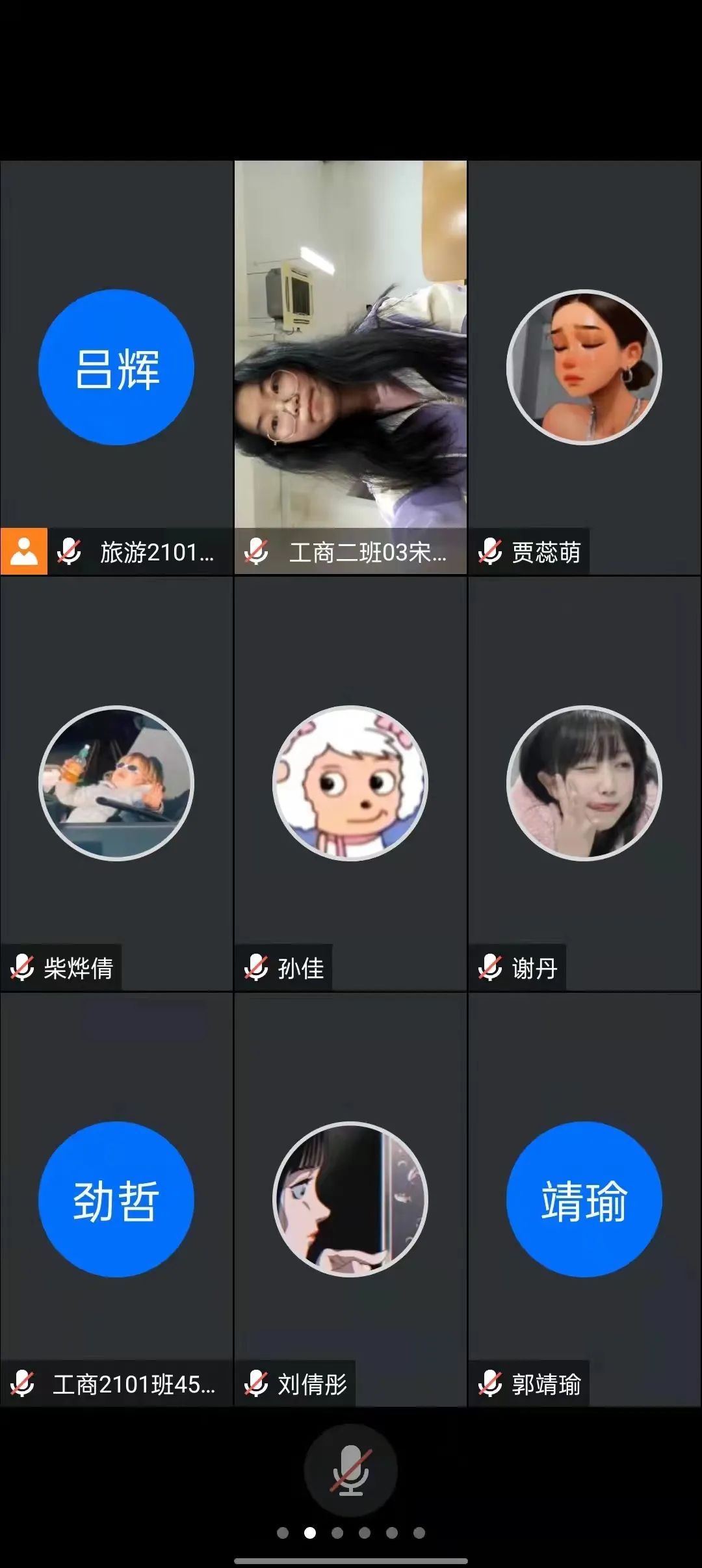702x1568 pixels.
Task: Tap the page indicator dots
Action: [x=350, y=1533]
